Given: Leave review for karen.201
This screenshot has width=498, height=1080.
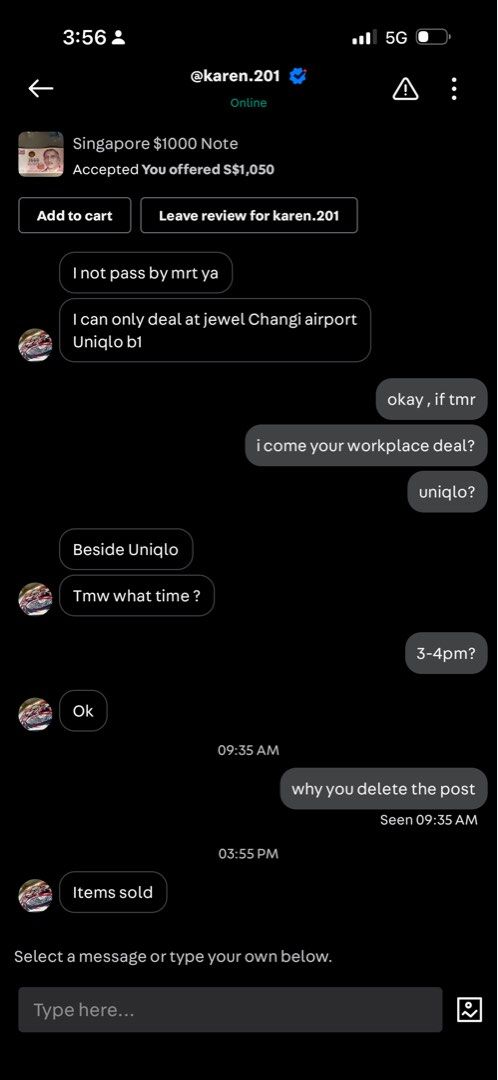Looking at the screenshot, I should click(x=249, y=216).
